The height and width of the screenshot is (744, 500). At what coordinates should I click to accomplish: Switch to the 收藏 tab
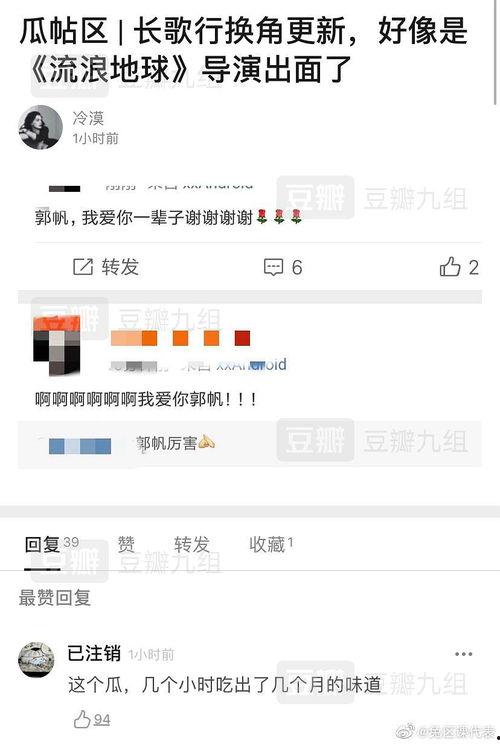tap(271, 544)
